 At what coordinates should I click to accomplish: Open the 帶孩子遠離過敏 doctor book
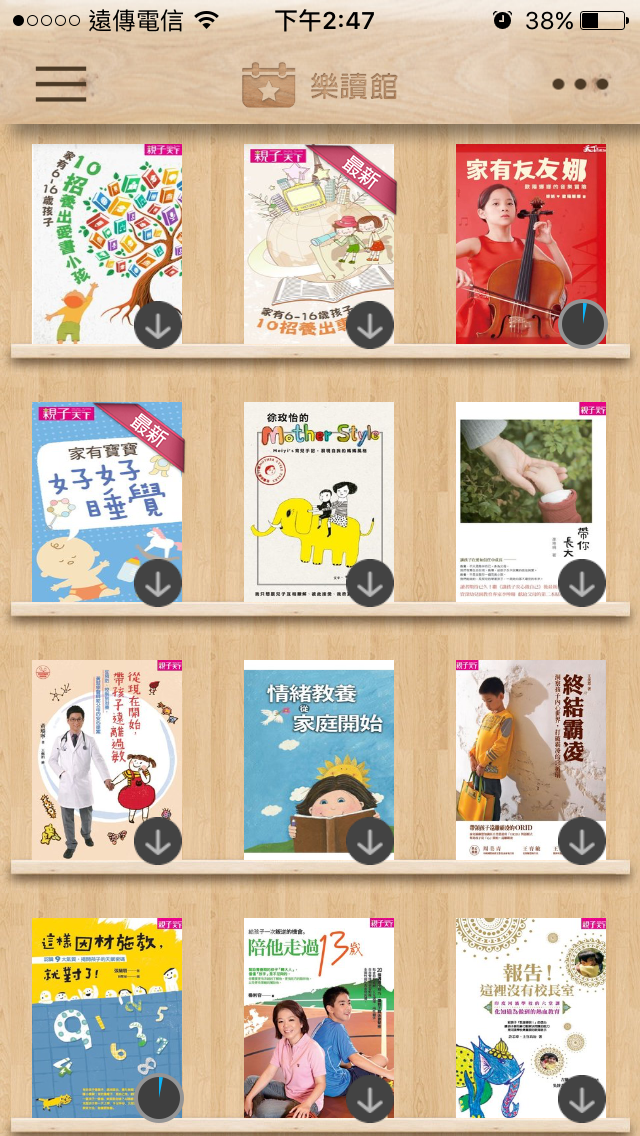click(x=107, y=759)
